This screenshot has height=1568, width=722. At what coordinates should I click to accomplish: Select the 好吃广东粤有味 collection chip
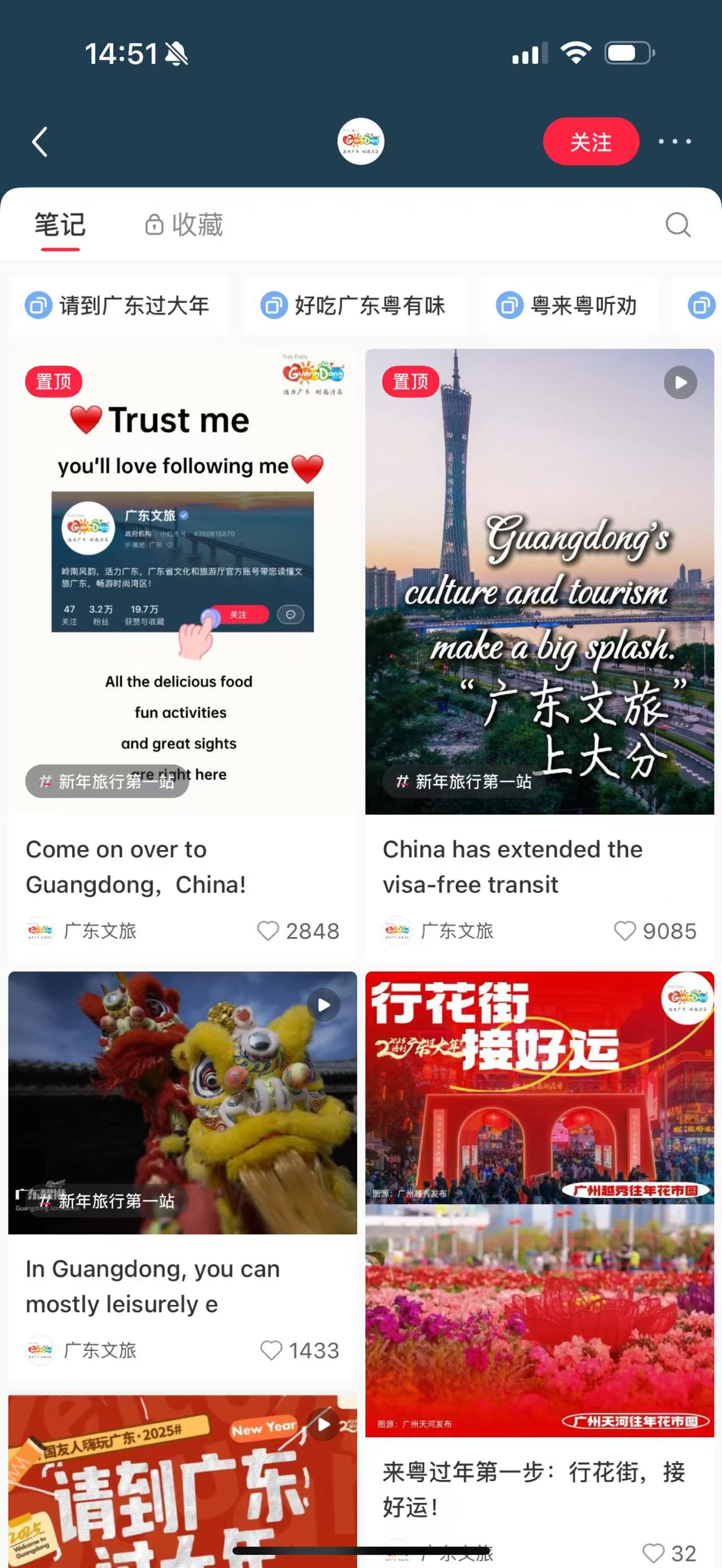pyautogui.click(x=354, y=305)
